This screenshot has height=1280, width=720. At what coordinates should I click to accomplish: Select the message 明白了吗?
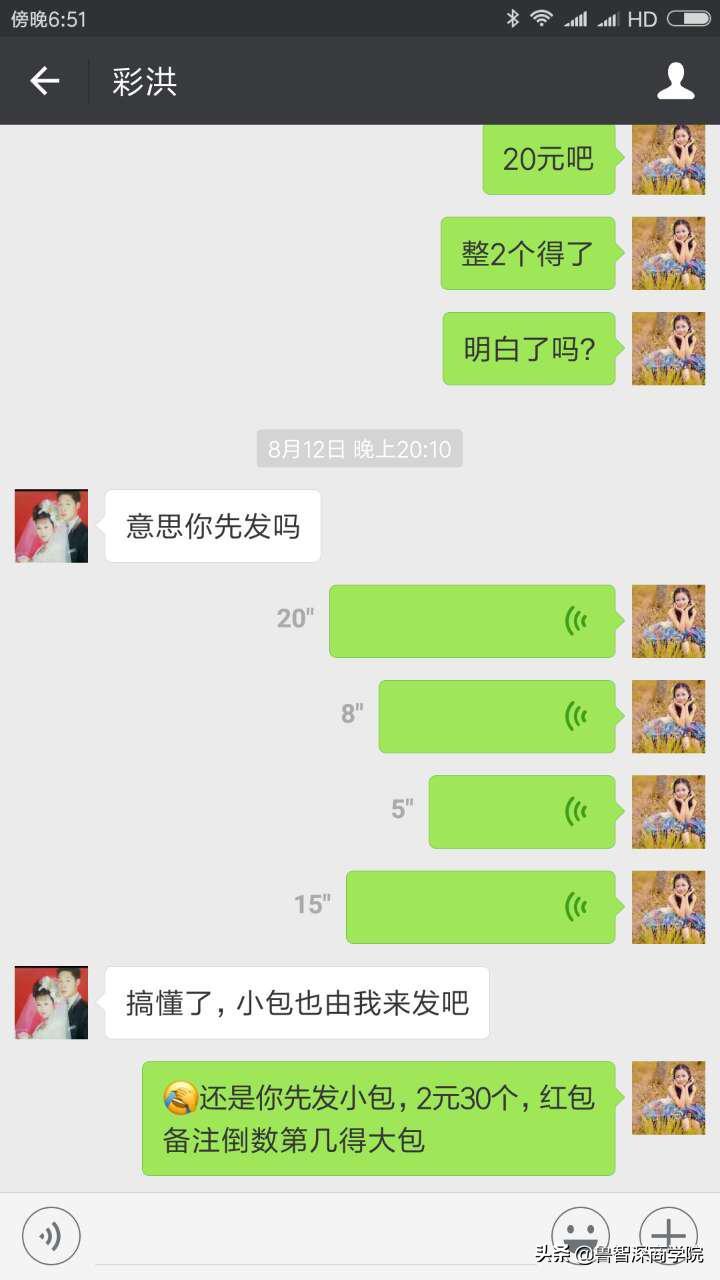529,349
